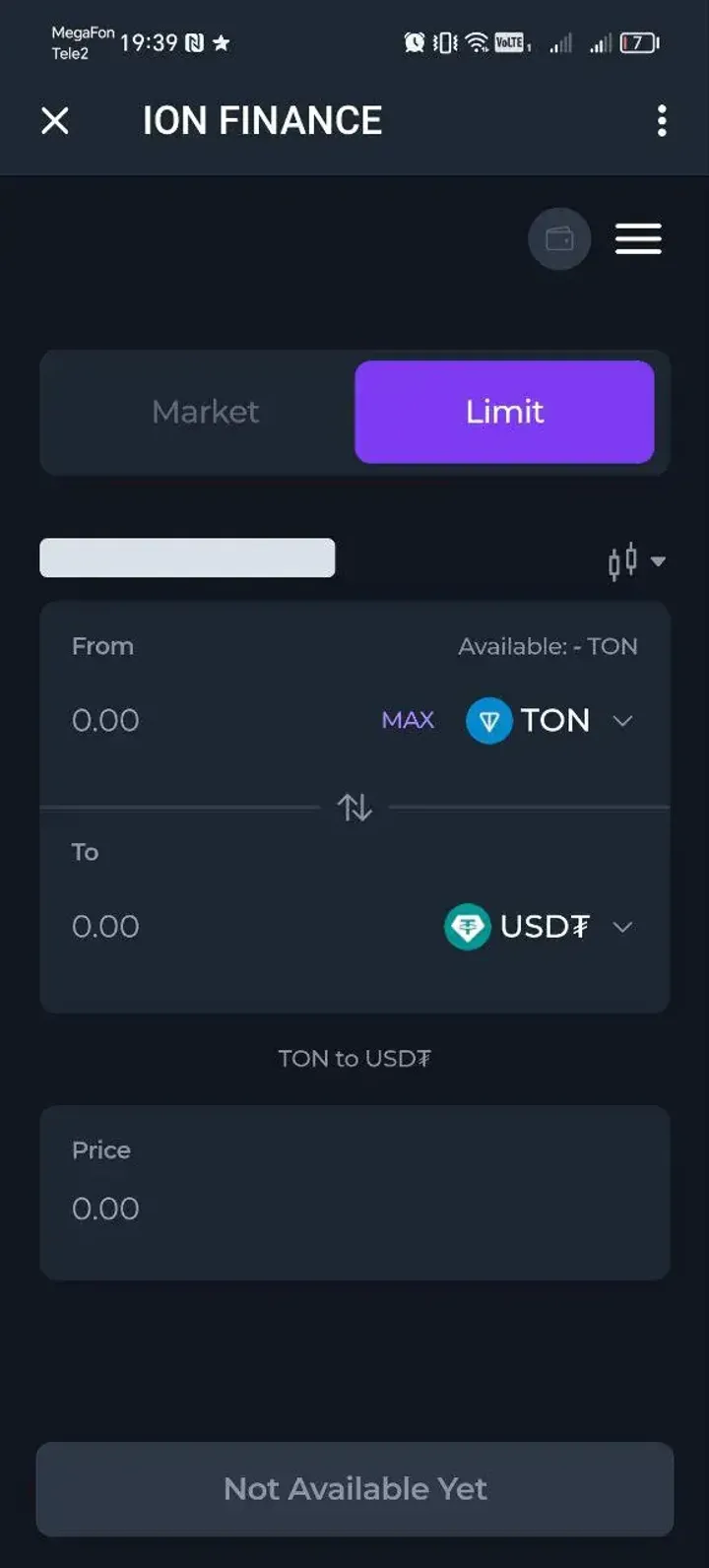Click the USDT token logo in To field
Image resolution: width=709 pixels, height=1568 pixels.
pyautogui.click(x=468, y=926)
